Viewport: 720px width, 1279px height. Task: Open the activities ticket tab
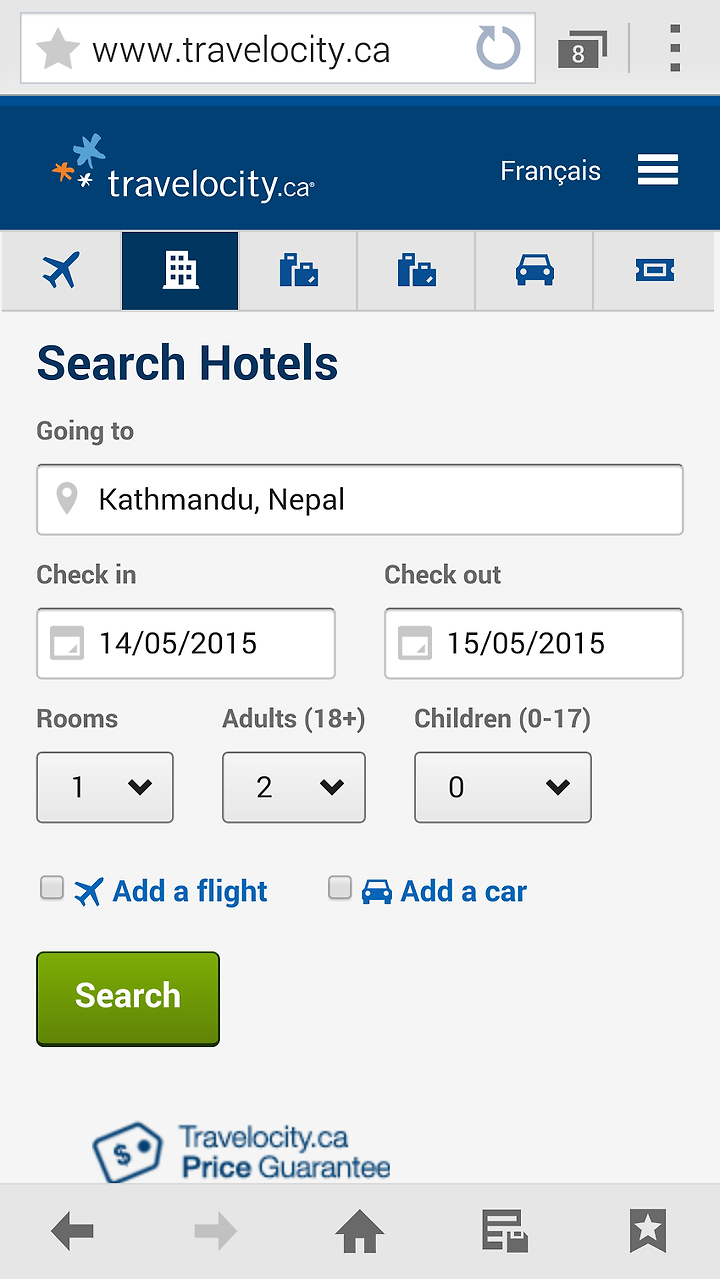655,270
